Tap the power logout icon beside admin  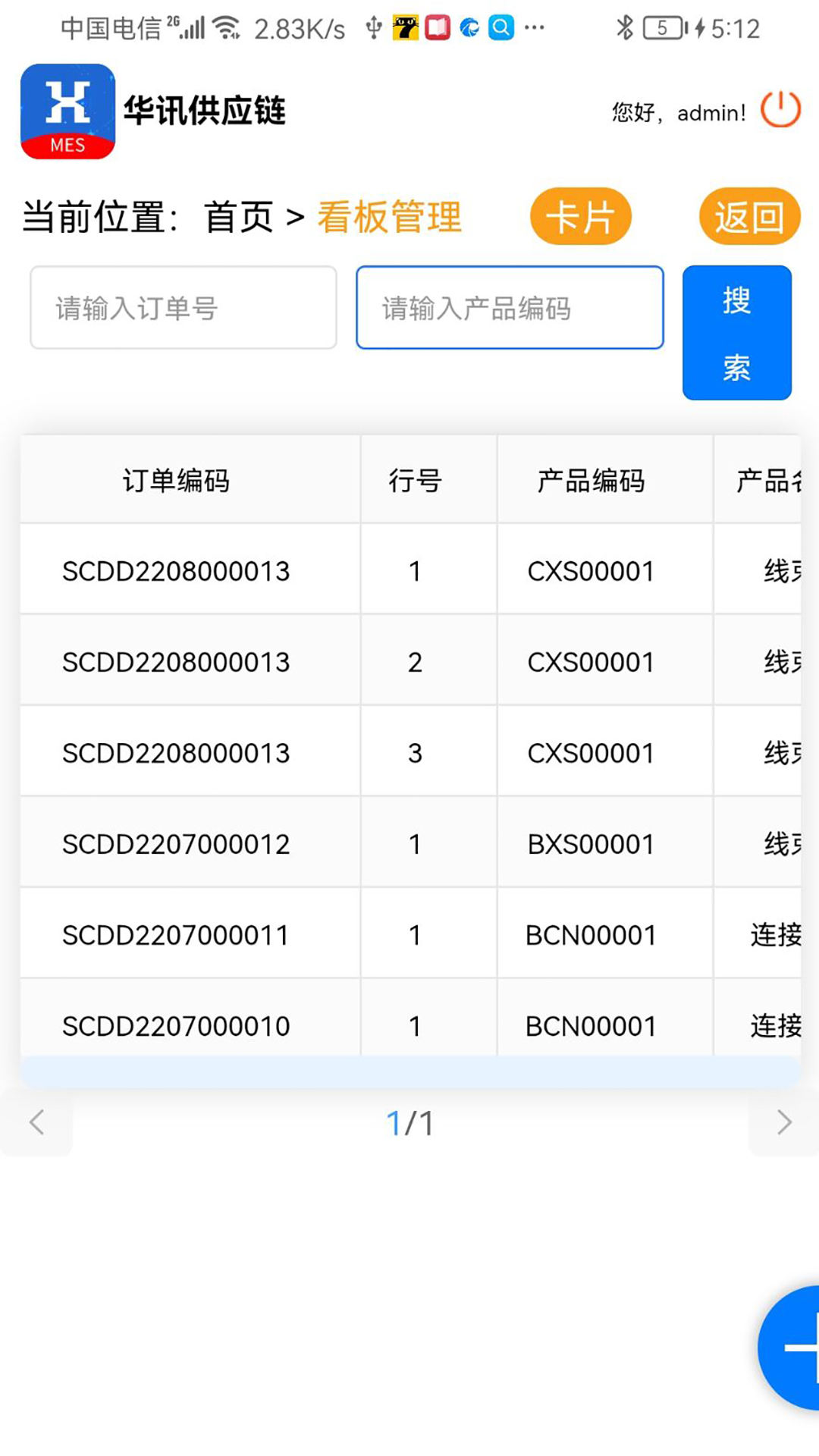pyautogui.click(x=780, y=110)
